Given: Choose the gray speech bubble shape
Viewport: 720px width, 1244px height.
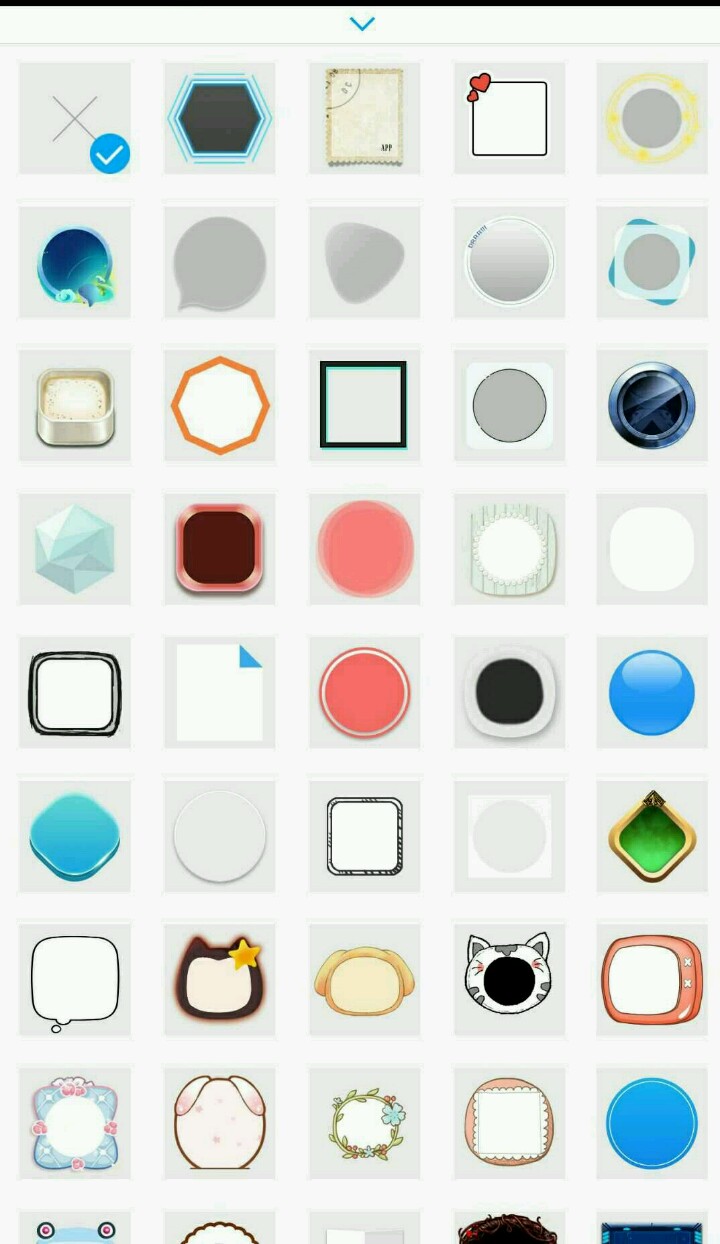Looking at the screenshot, I should (220, 263).
